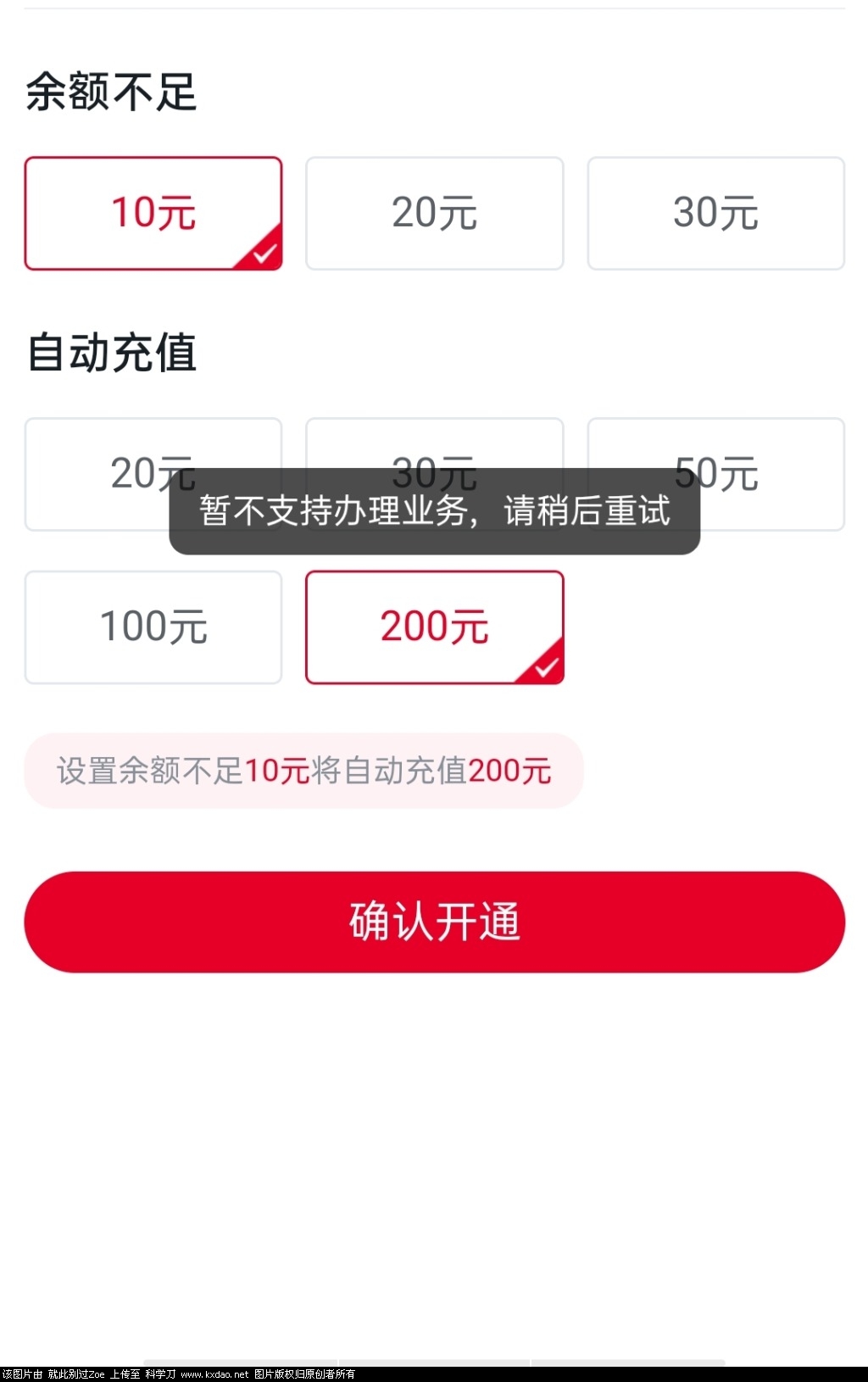Choose 30元 under 余额不足
This screenshot has height=1382, width=868.
coord(715,213)
